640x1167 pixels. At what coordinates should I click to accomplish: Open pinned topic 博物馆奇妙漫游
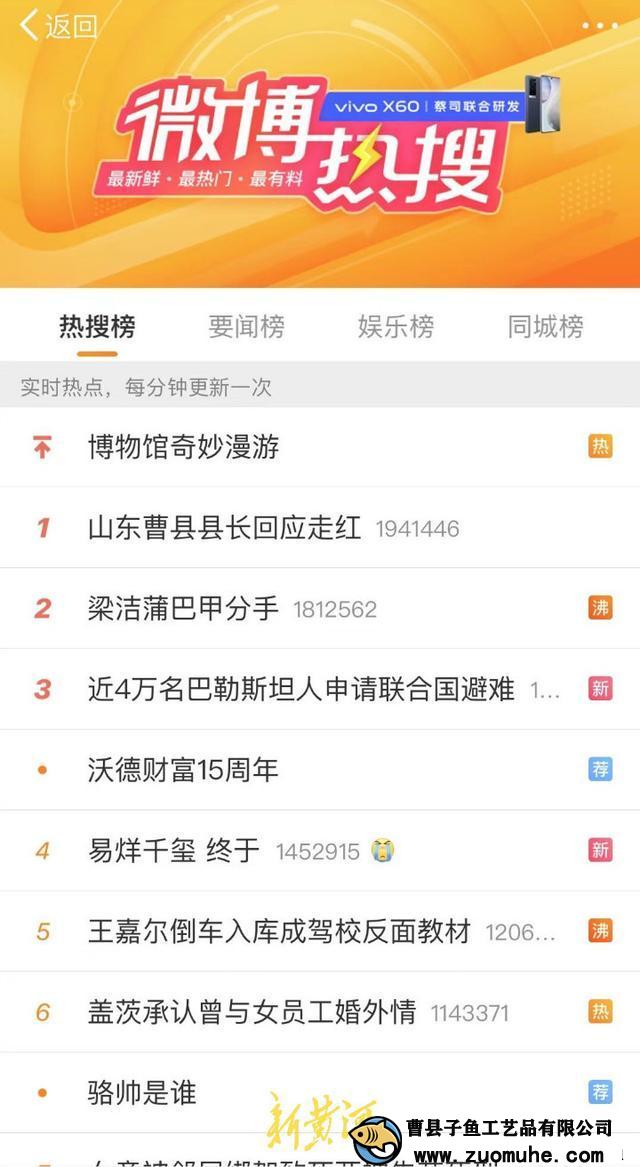[183, 447]
